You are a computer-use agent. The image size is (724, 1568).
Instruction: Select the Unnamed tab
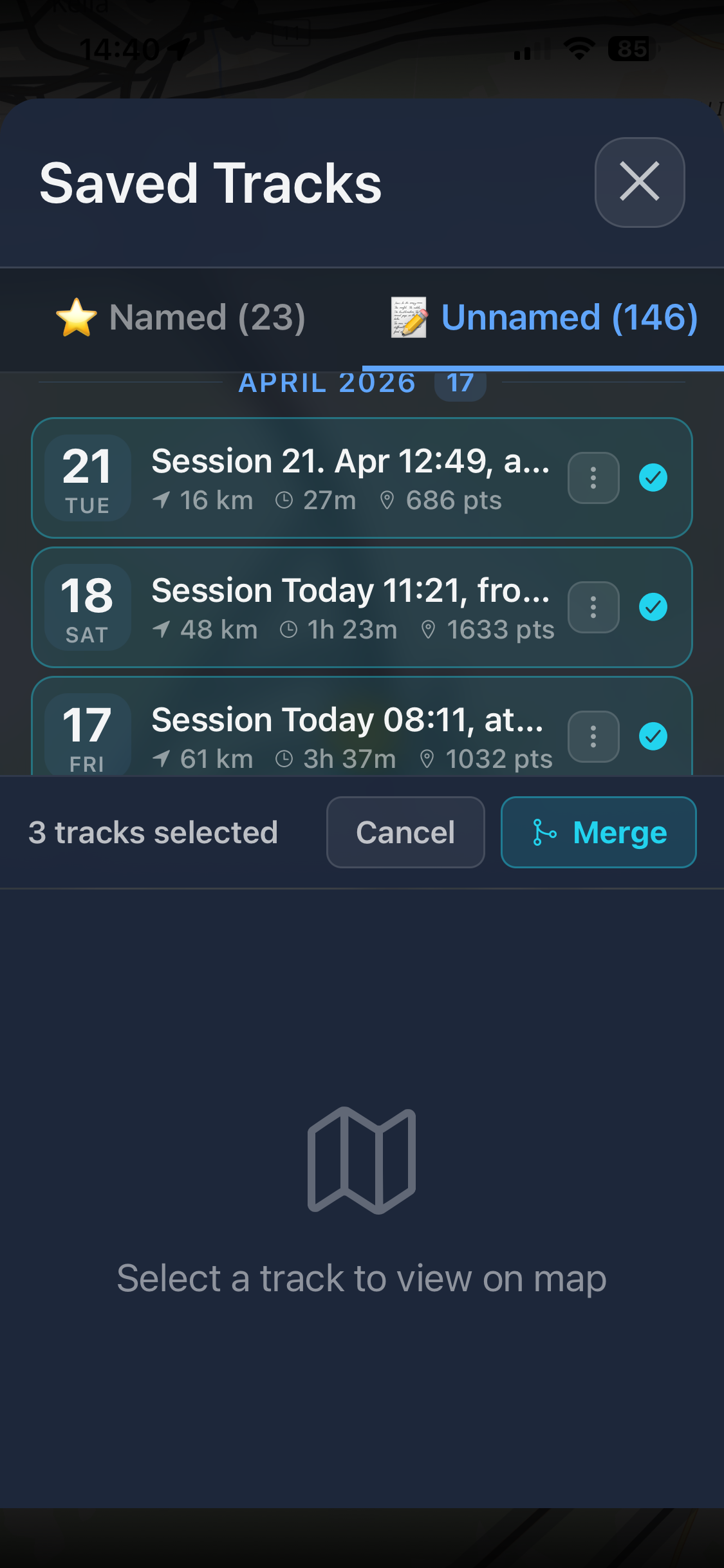(544, 317)
